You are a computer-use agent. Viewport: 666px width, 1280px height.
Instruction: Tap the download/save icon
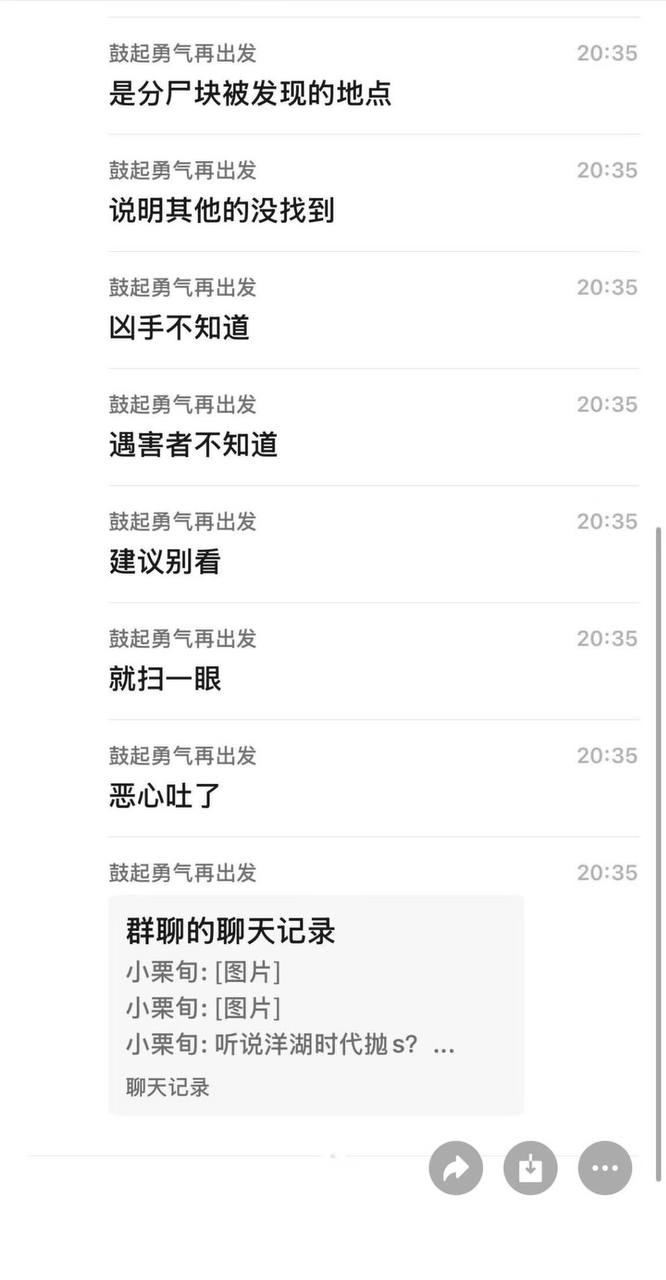pos(530,1167)
